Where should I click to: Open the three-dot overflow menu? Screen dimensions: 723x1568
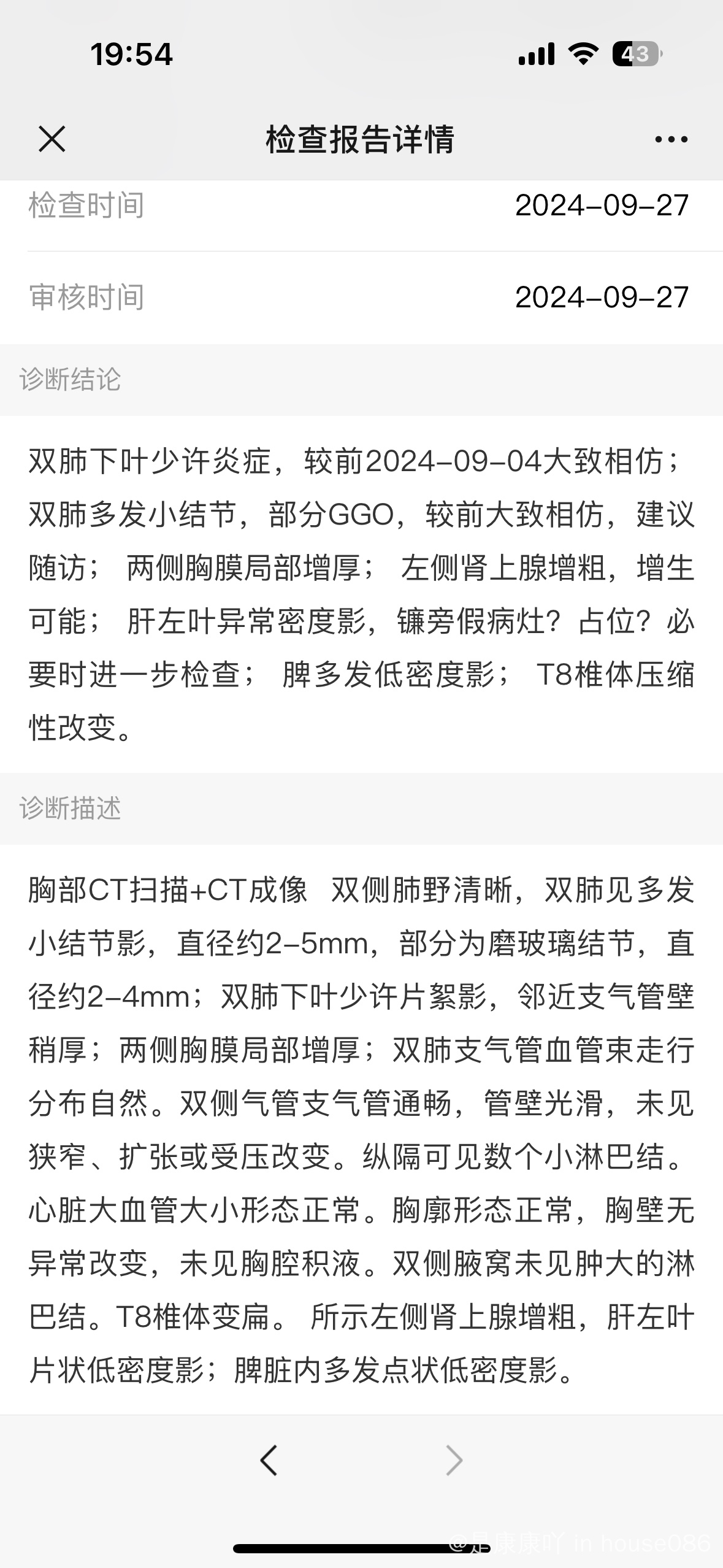[x=671, y=140]
